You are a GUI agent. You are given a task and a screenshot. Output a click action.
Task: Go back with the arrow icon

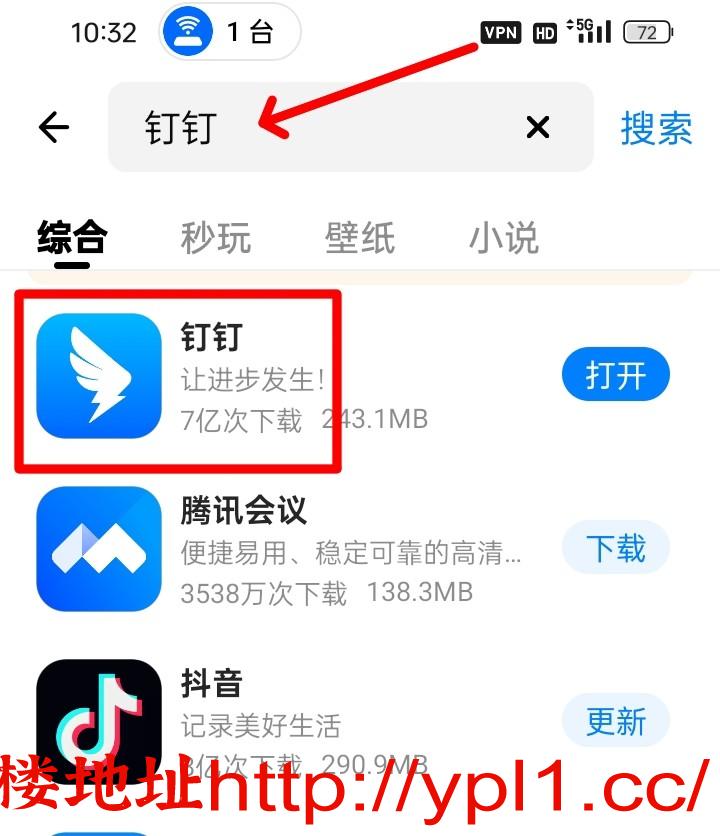(x=53, y=127)
